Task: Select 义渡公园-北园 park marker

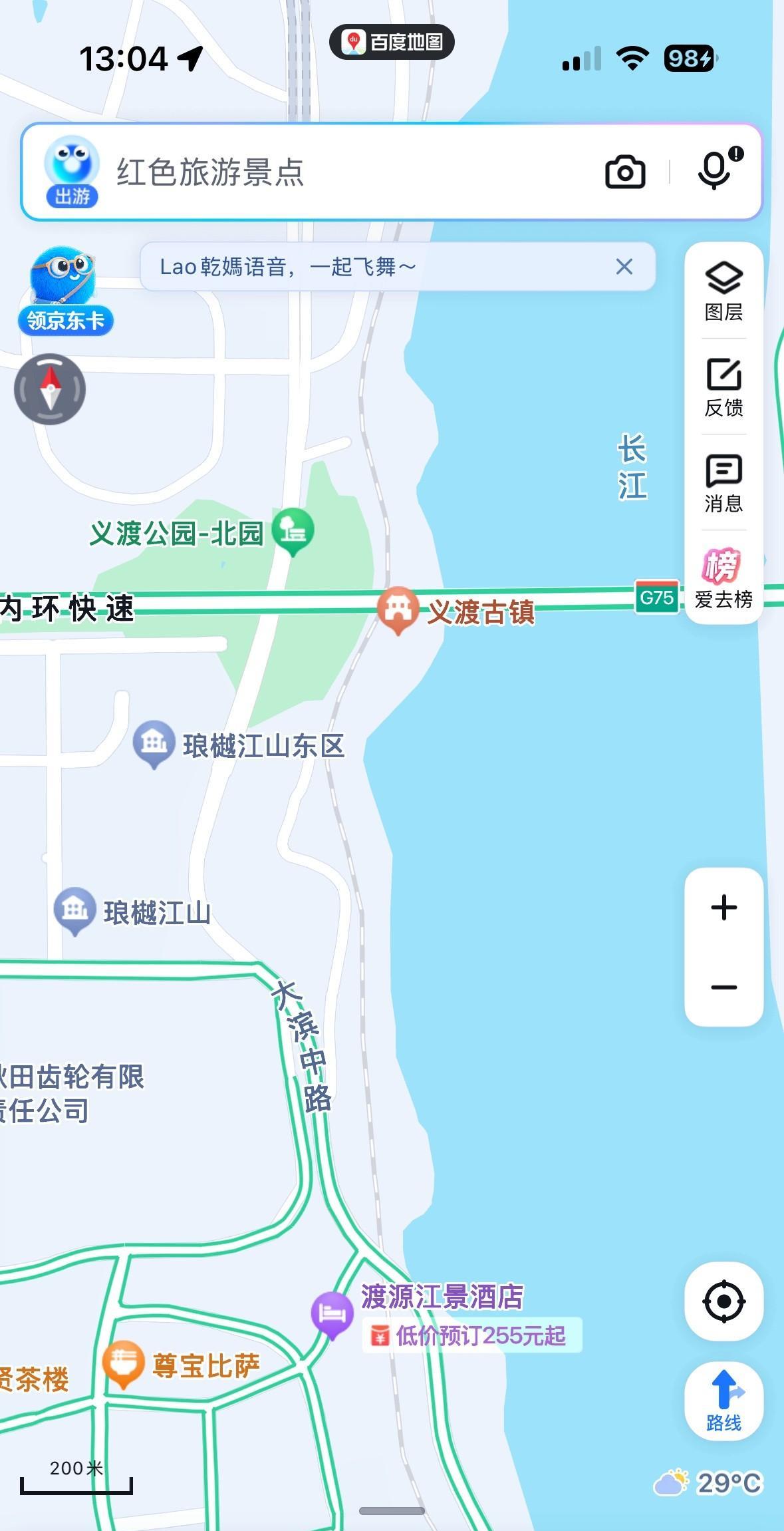Action: (293, 530)
